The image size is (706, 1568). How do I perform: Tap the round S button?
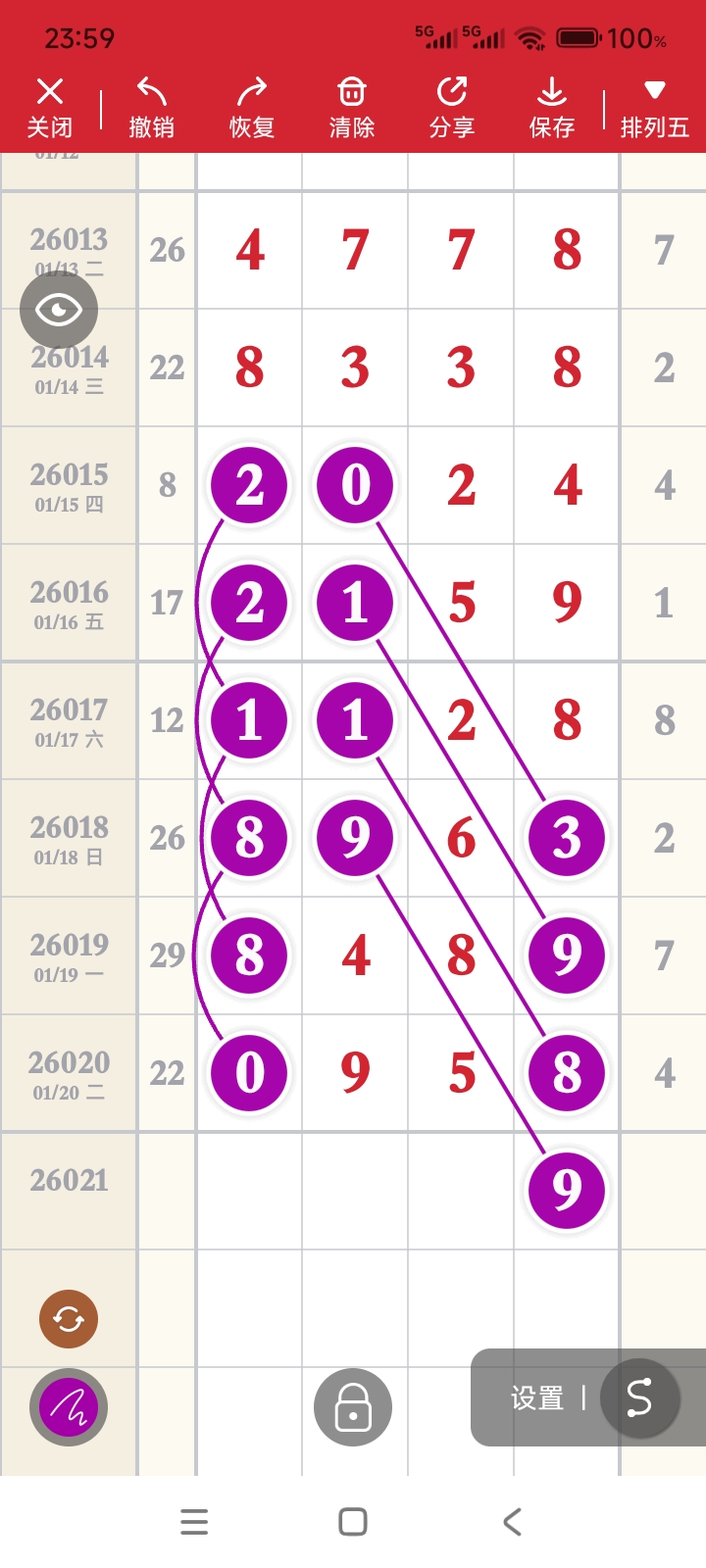click(639, 1397)
